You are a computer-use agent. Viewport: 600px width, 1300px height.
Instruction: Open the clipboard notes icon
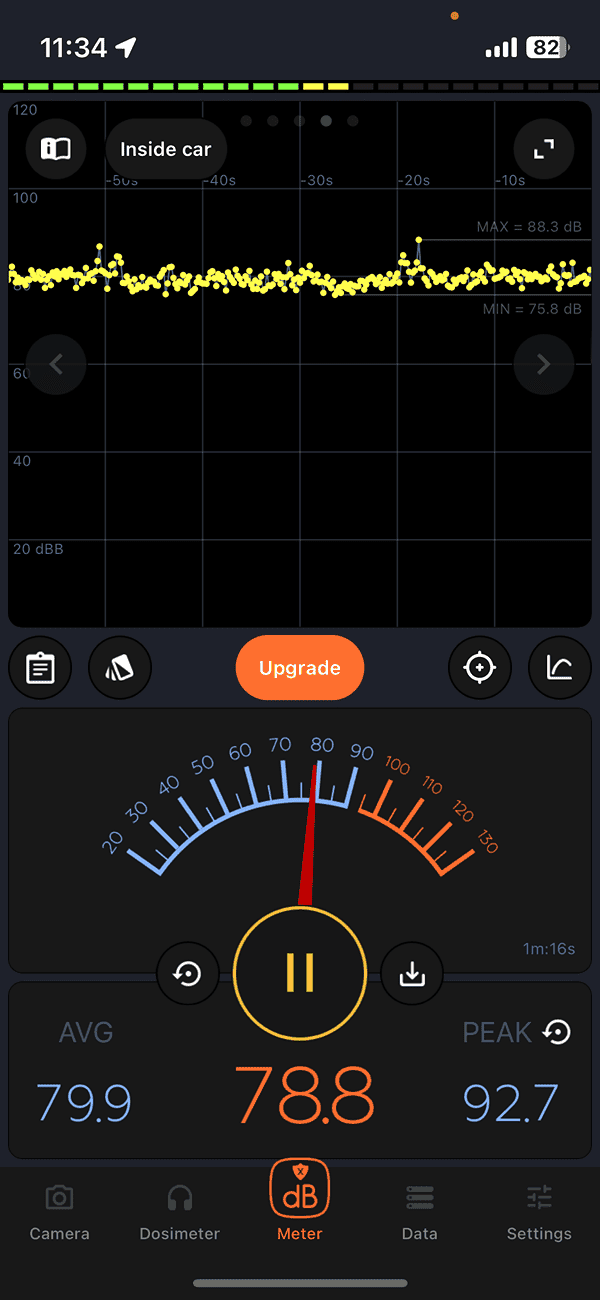point(40,668)
